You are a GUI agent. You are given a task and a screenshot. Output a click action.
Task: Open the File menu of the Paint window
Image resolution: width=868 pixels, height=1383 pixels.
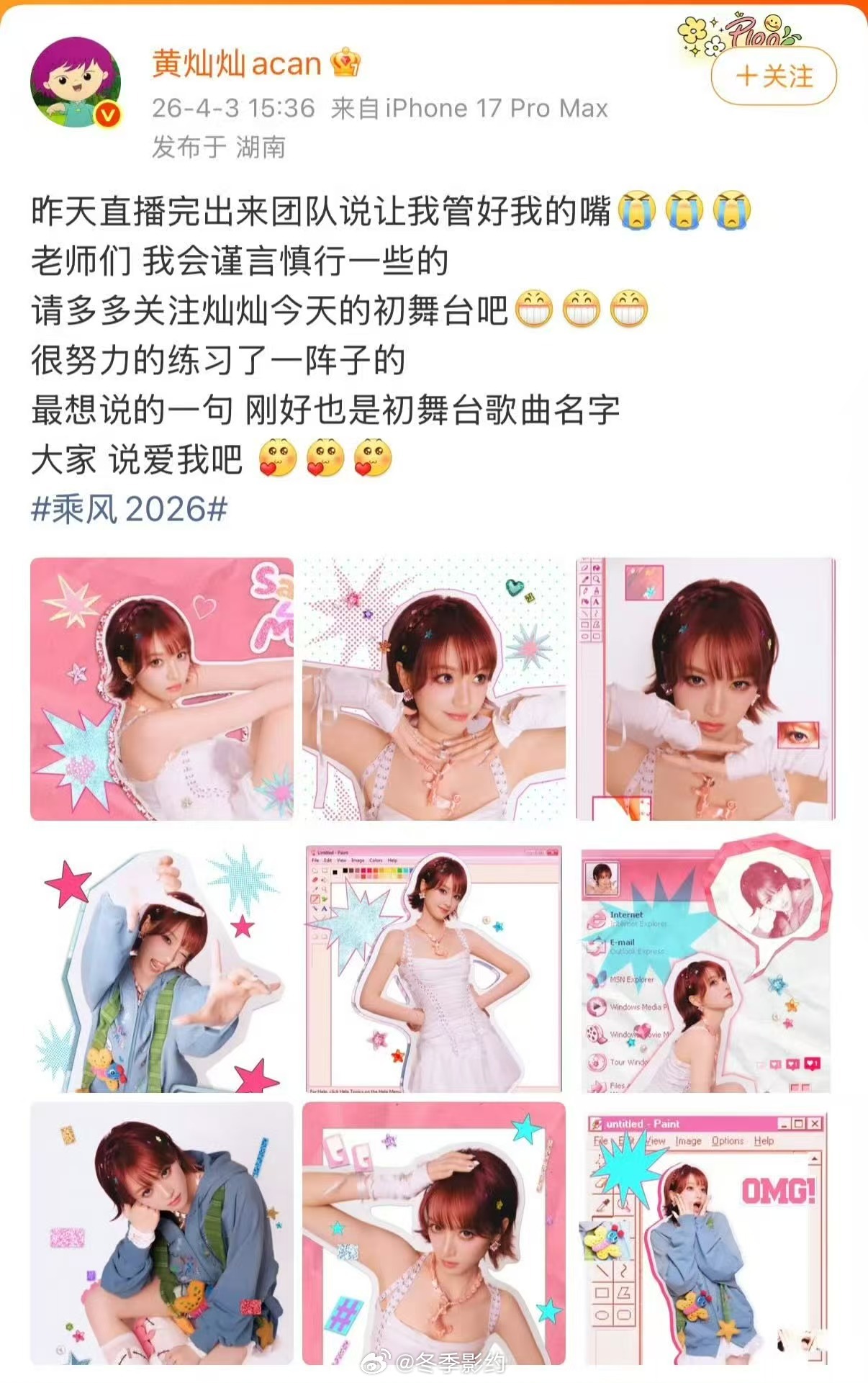[x=315, y=860]
